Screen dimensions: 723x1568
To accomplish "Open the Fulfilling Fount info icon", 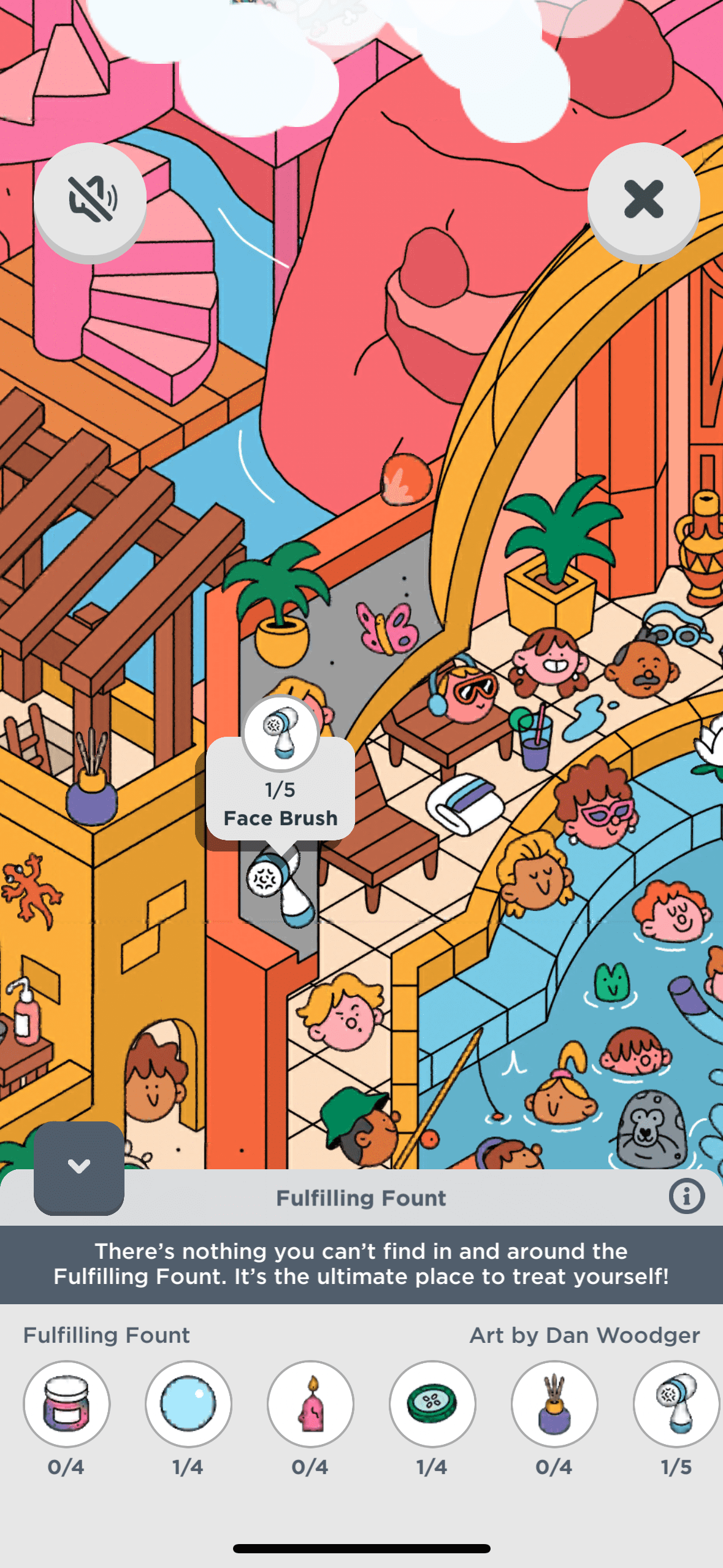I will tap(686, 1196).
